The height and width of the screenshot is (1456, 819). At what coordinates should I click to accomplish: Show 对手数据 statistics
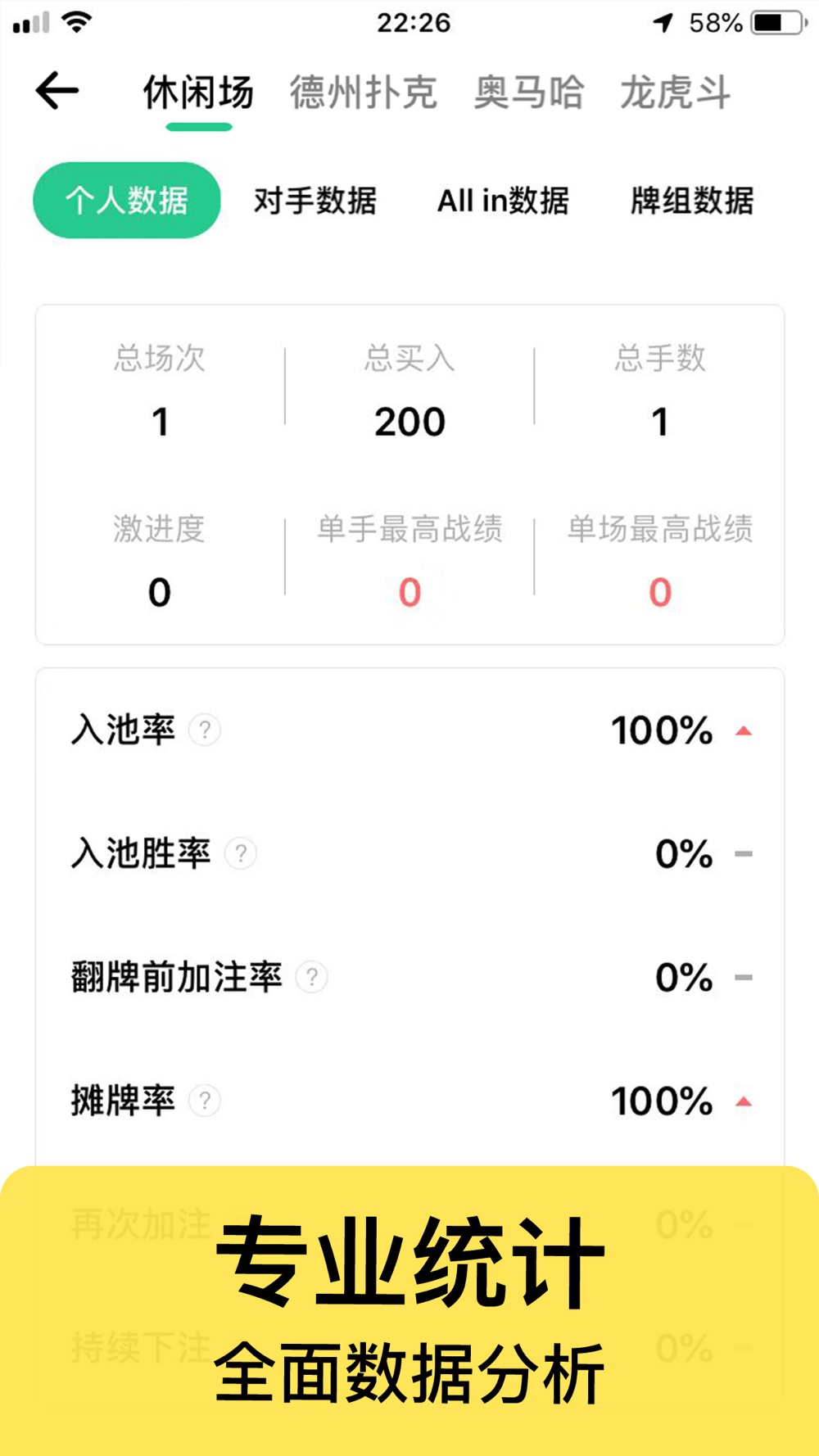[314, 200]
